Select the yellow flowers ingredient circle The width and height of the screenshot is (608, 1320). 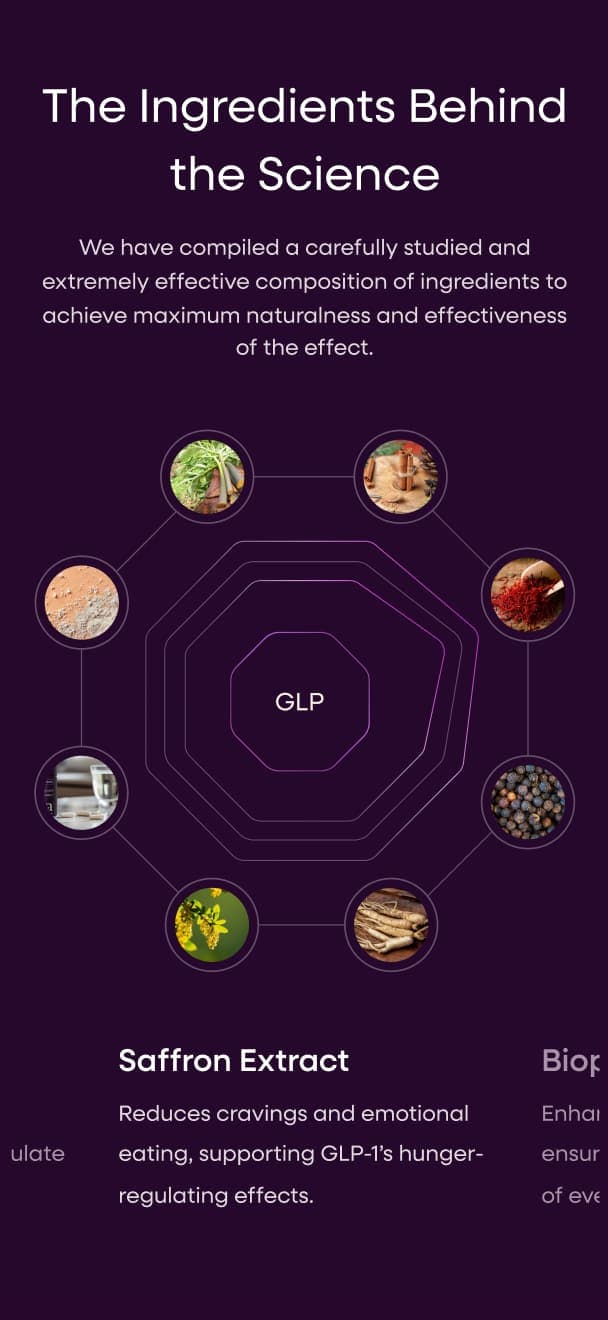point(211,925)
